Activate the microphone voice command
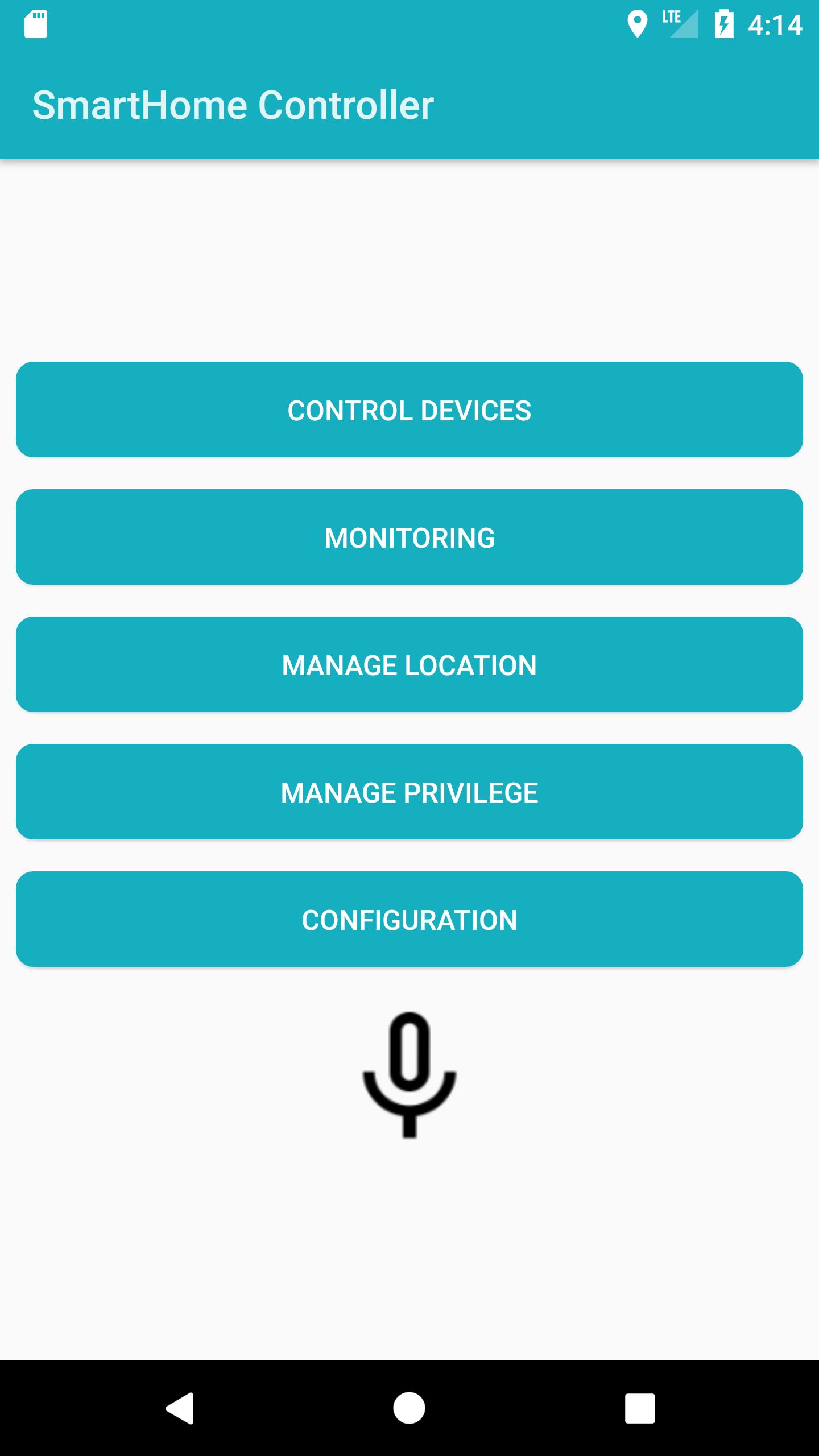This screenshot has width=819, height=1456. point(409,1074)
